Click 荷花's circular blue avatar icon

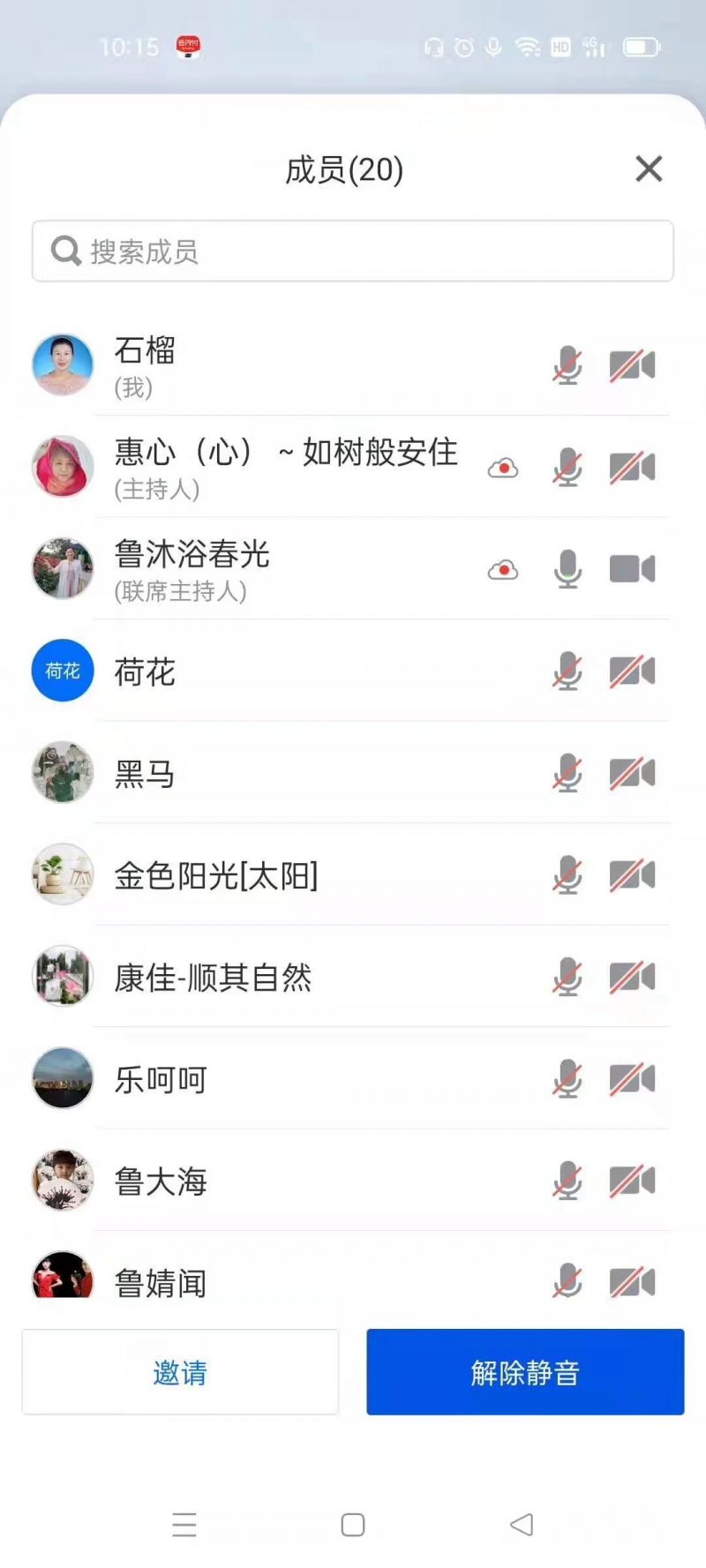point(62,671)
